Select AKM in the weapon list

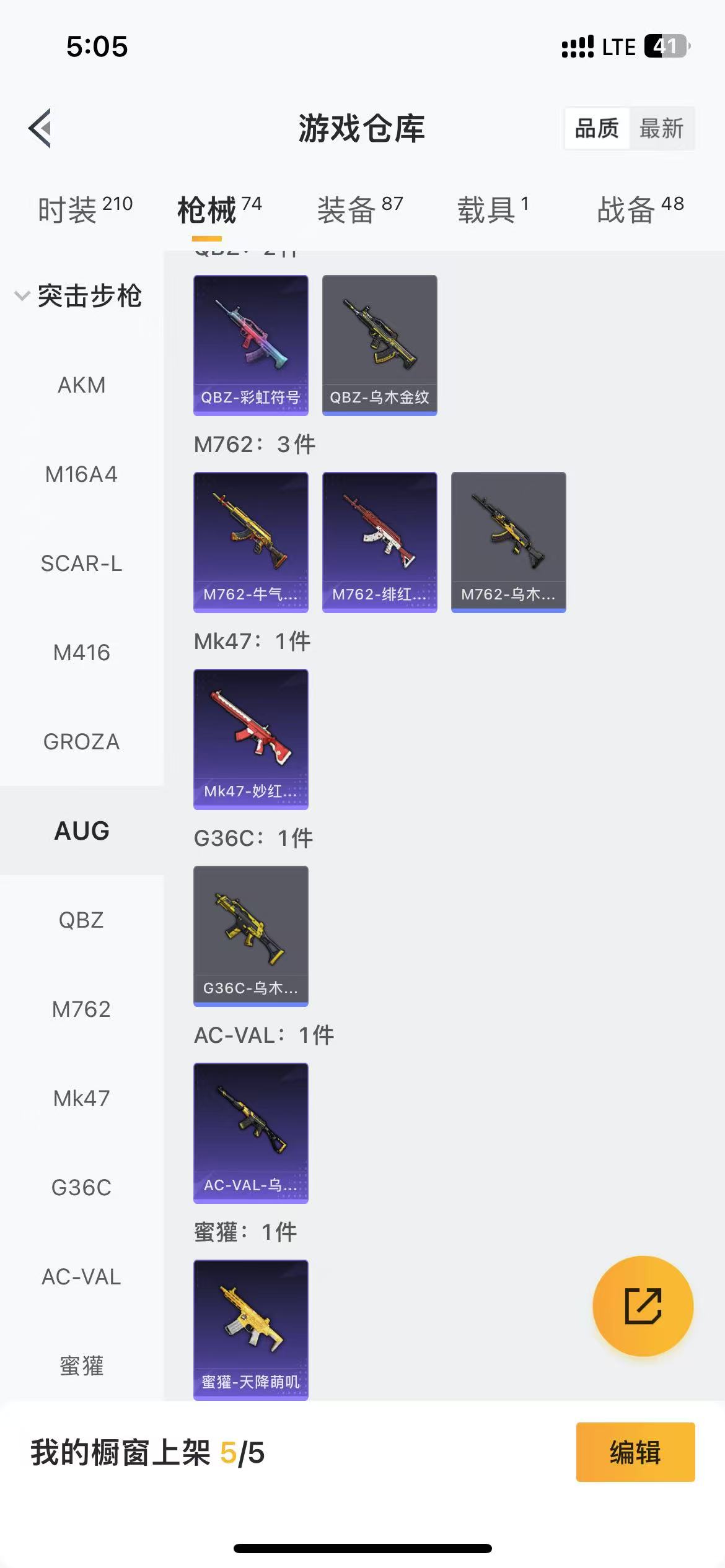[x=82, y=385]
